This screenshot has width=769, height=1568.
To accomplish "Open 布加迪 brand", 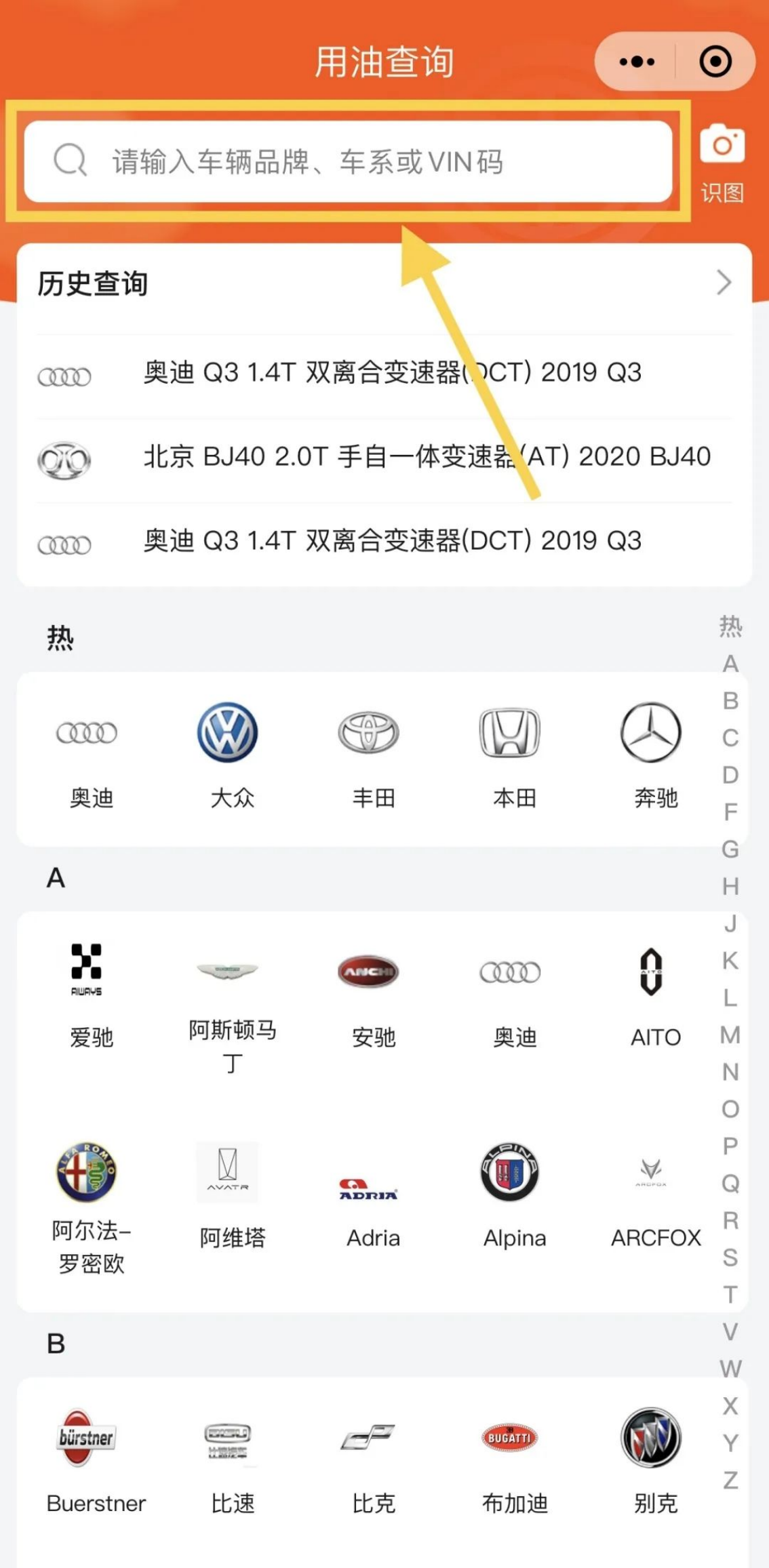I will [514, 1462].
